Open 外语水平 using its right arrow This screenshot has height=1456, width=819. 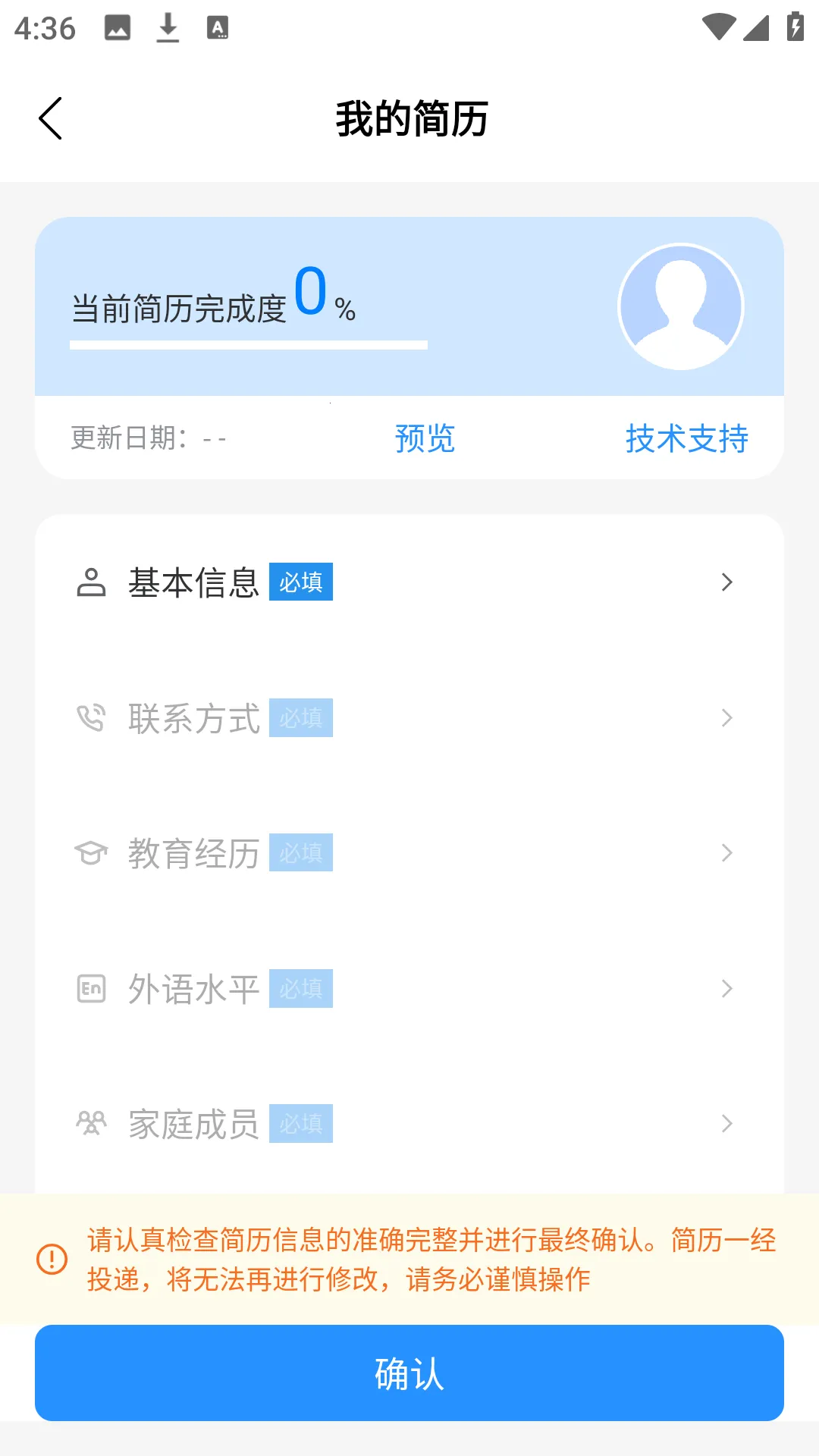726,988
